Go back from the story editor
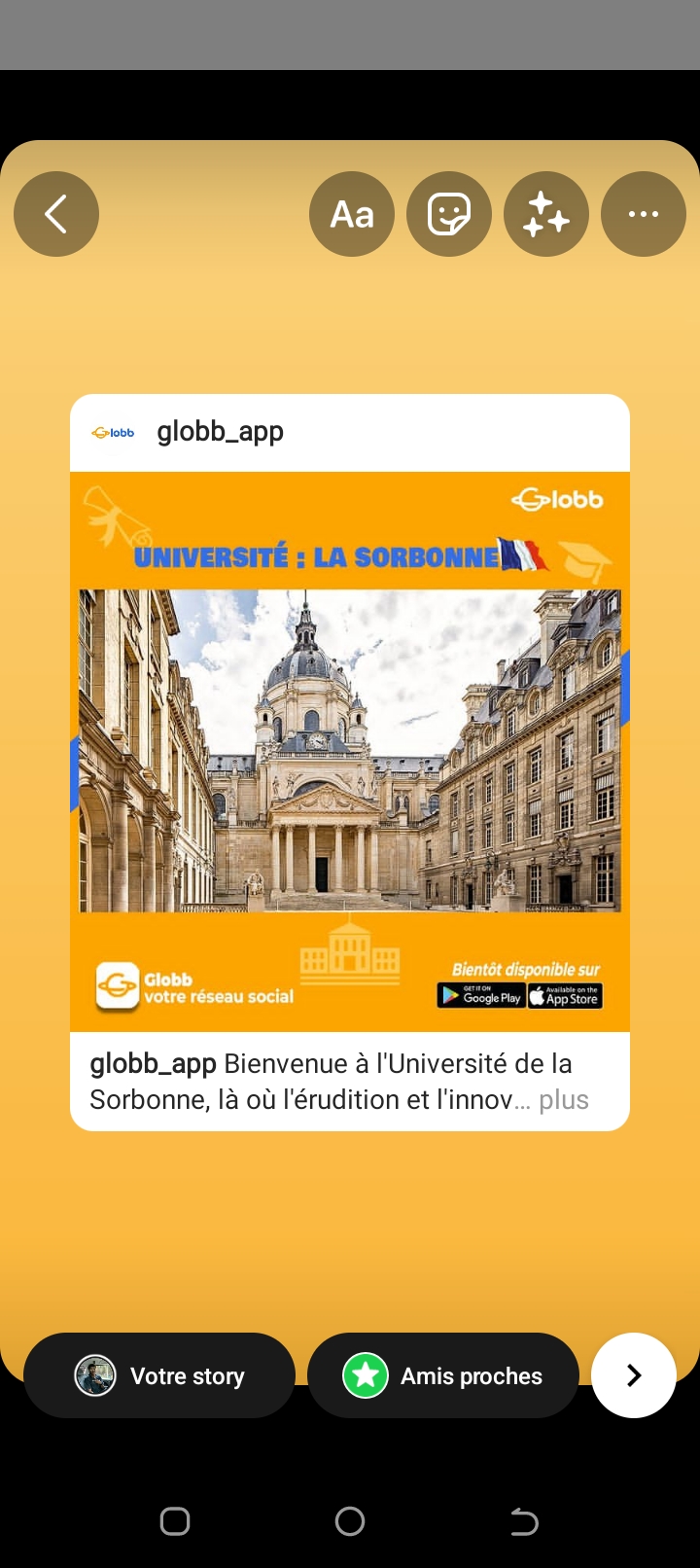700x1568 pixels. [56, 214]
